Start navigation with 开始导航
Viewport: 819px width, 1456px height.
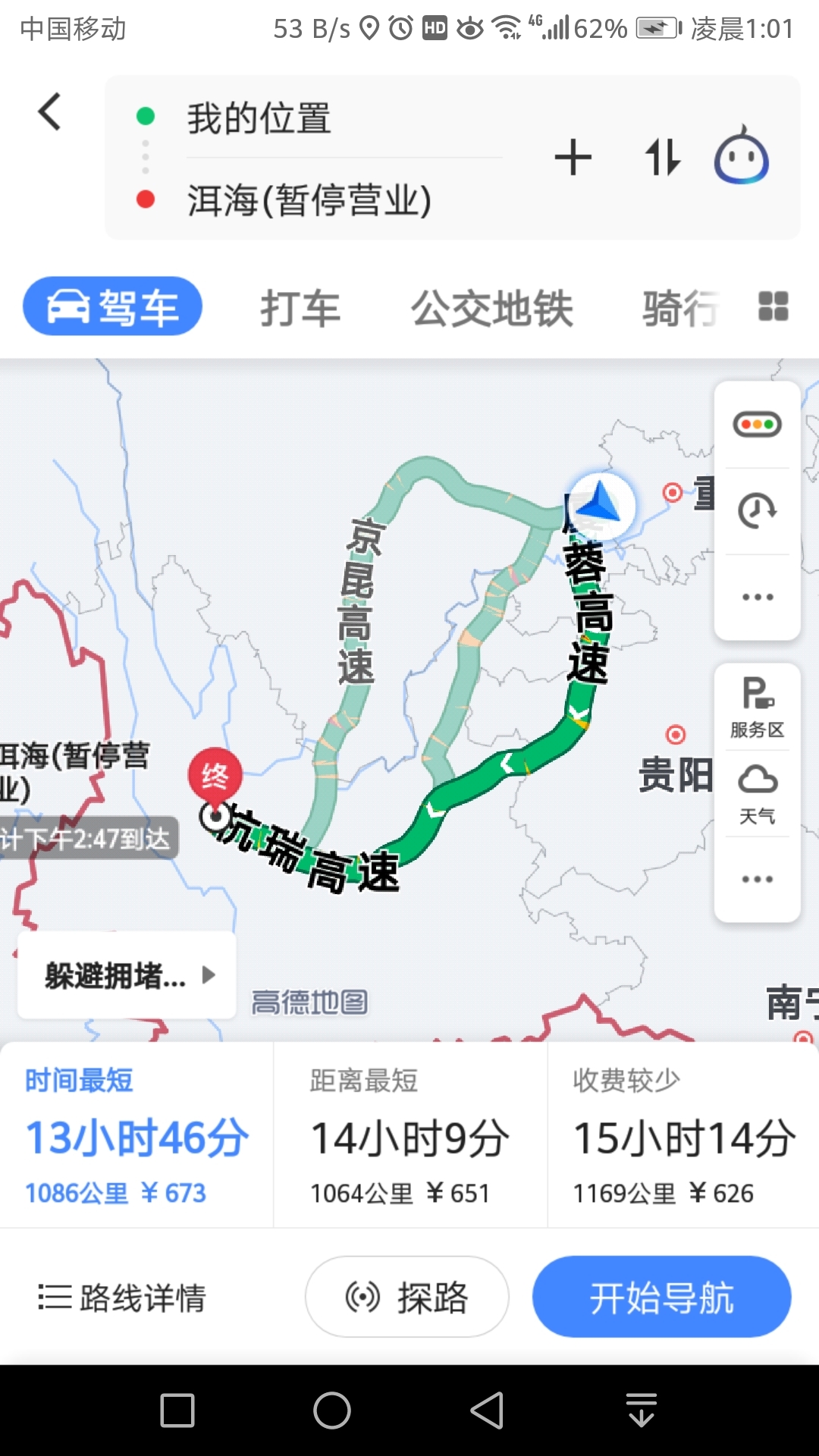pyautogui.click(x=661, y=1298)
